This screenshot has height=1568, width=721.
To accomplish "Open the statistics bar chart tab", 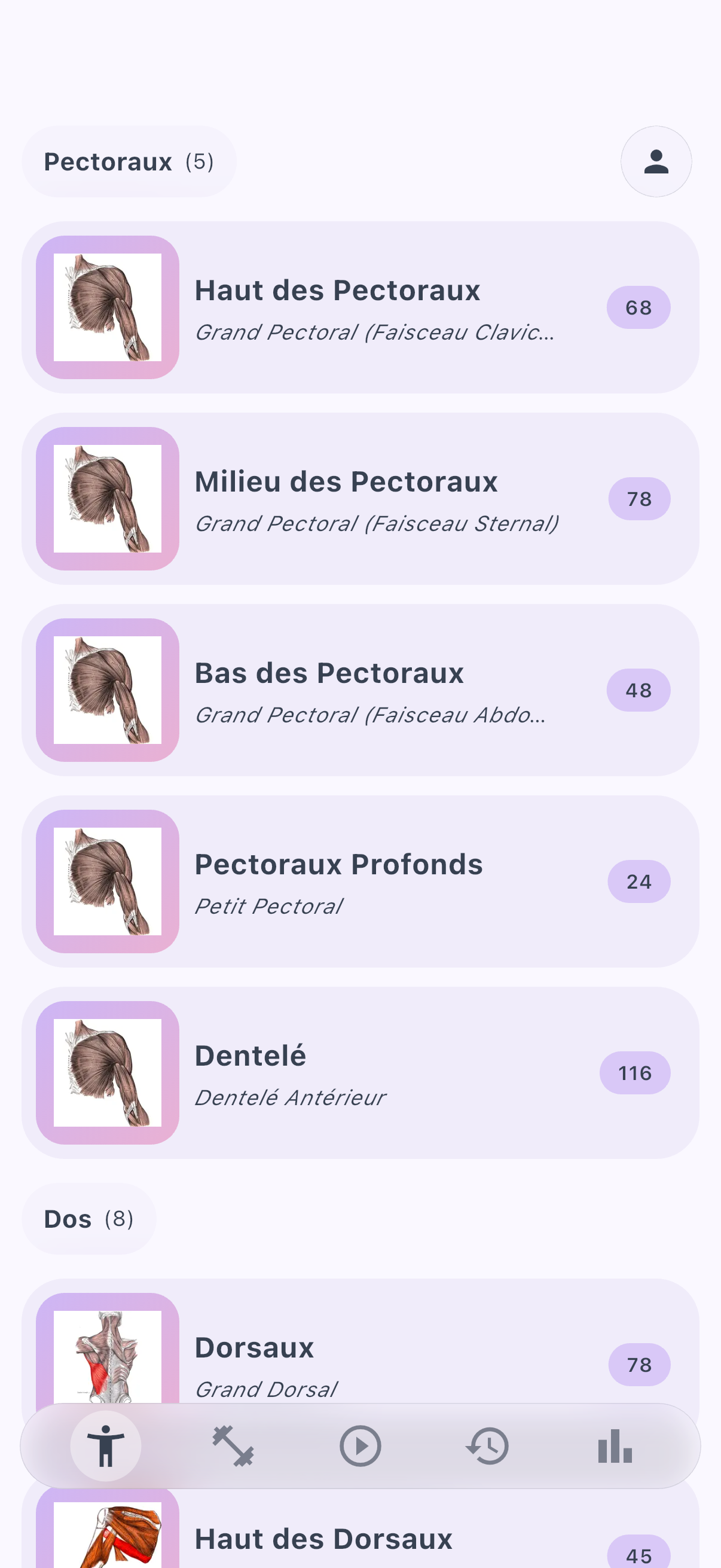I will pyautogui.click(x=615, y=1445).
